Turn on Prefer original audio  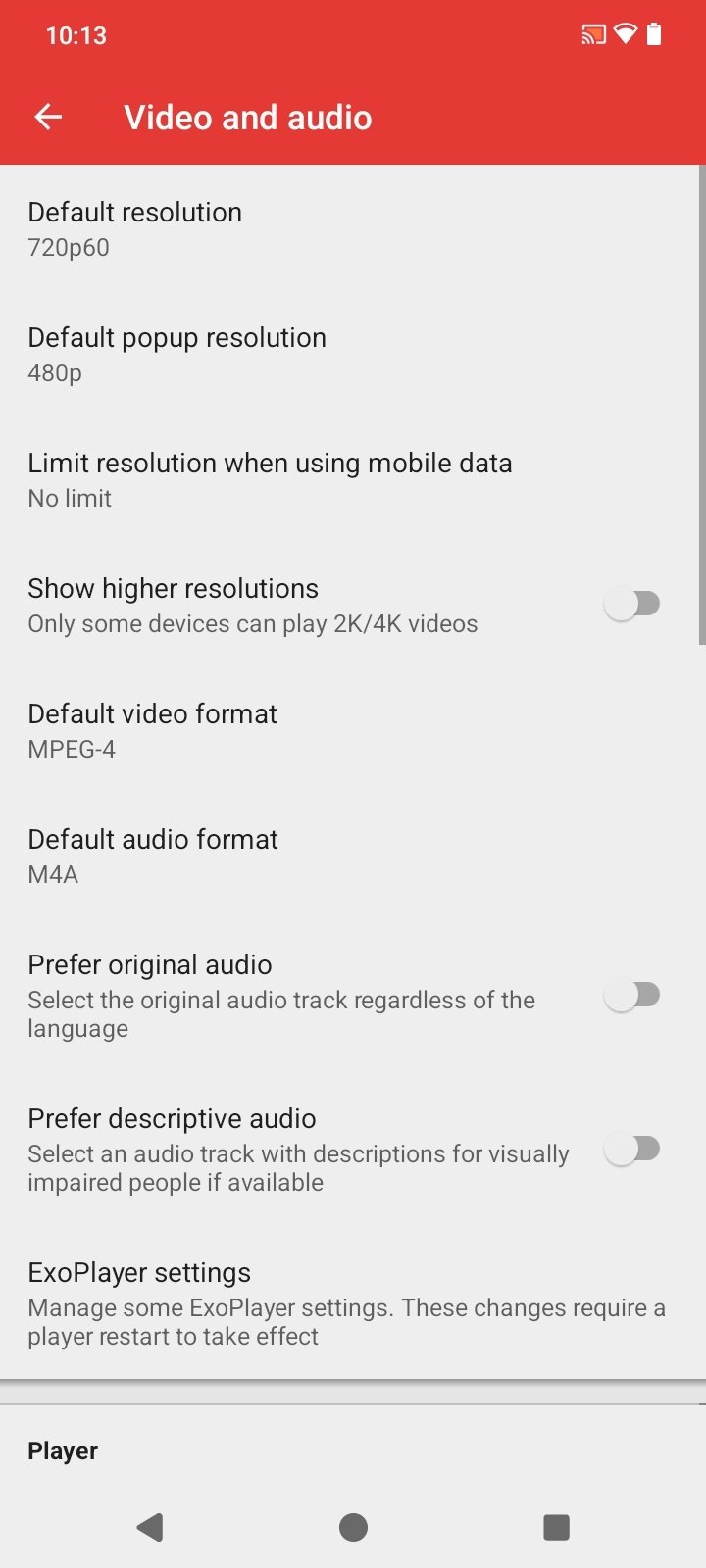click(x=632, y=996)
